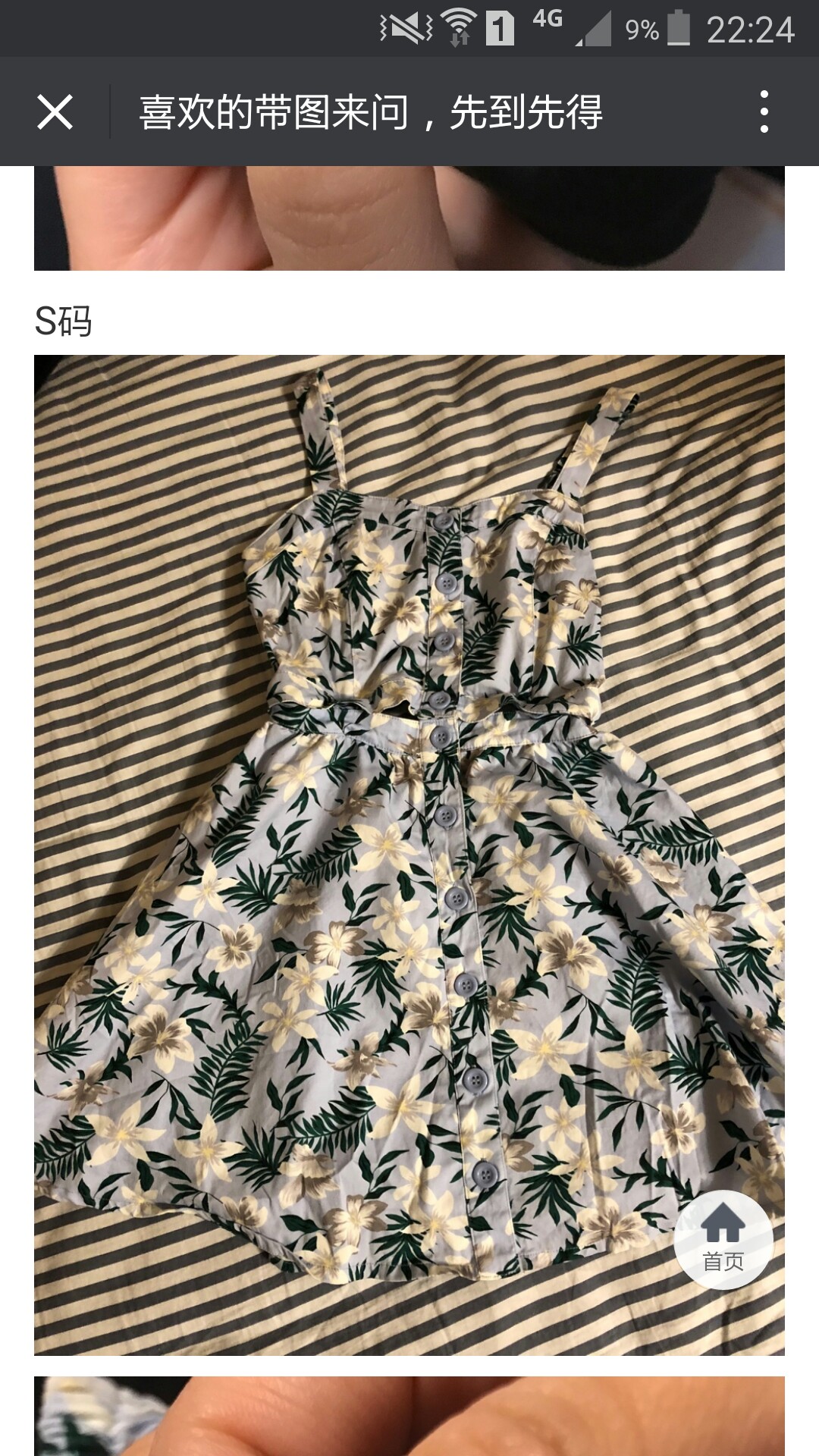This screenshot has height=1456, width=819.
Task: Tap the floating 首页 home button
Action: click(x=723, y=1239)
